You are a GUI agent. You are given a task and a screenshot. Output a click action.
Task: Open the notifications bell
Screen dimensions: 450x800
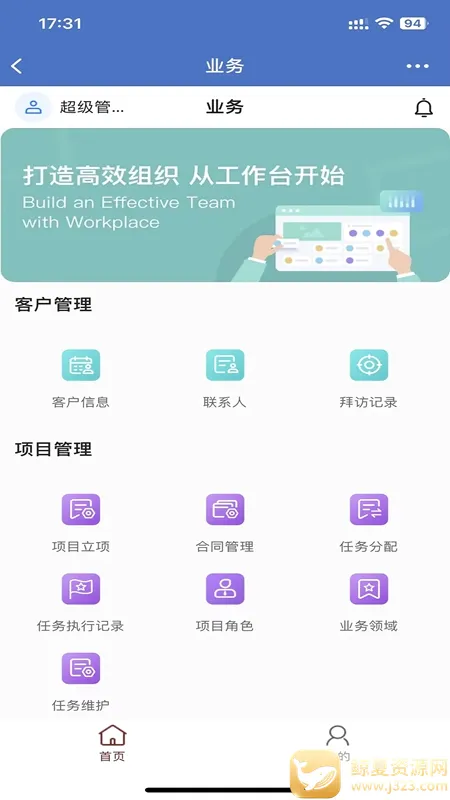(423, 108)
